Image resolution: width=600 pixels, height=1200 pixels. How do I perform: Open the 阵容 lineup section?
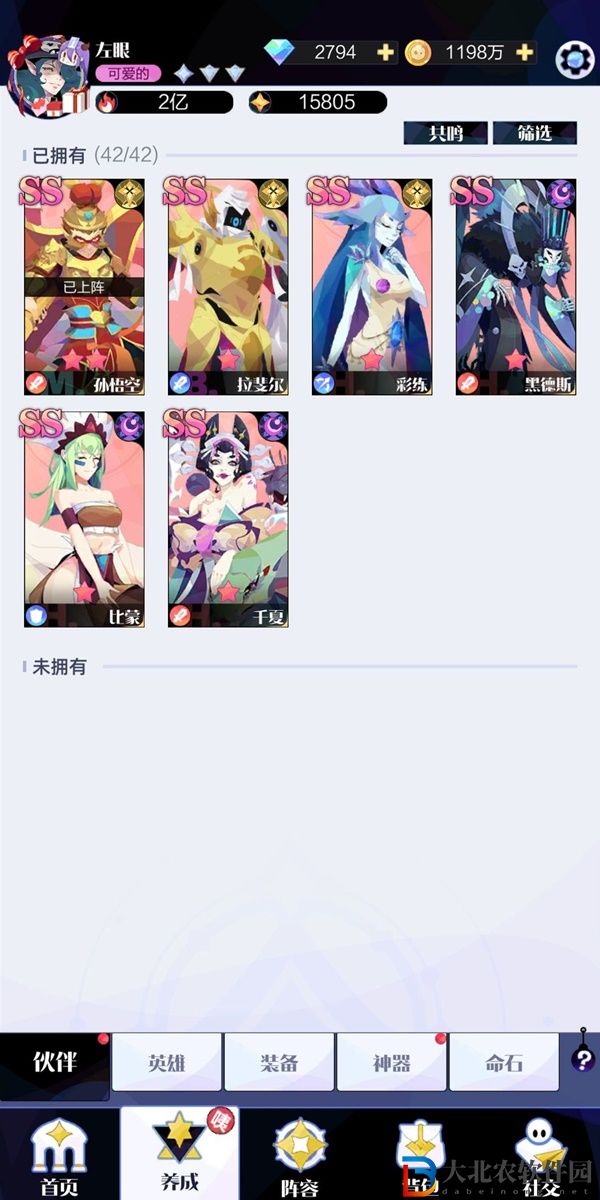[299, 1157]
